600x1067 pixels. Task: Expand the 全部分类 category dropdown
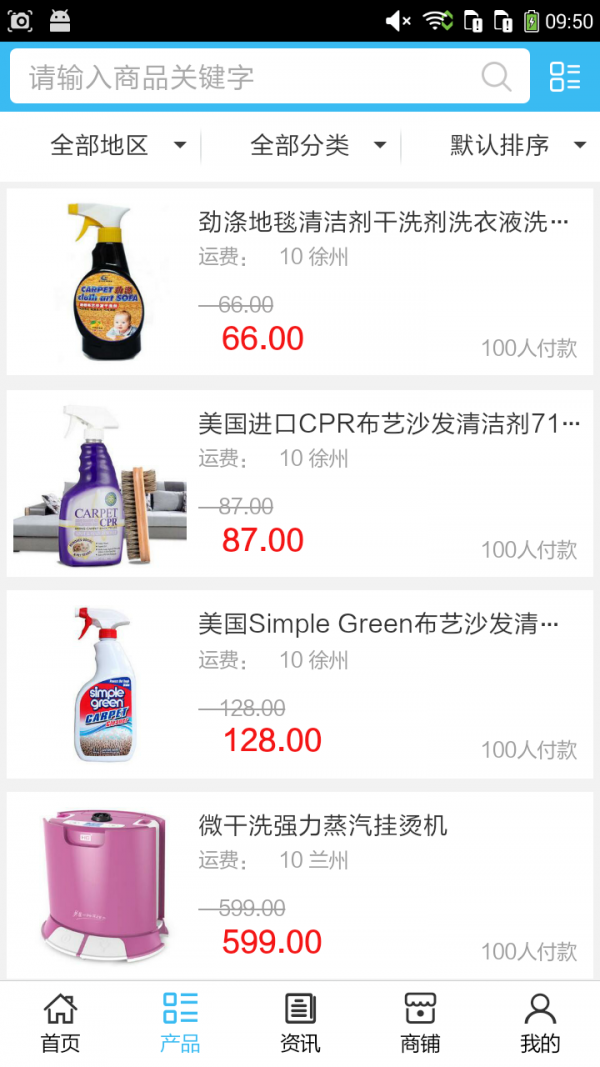pos(318,146)
